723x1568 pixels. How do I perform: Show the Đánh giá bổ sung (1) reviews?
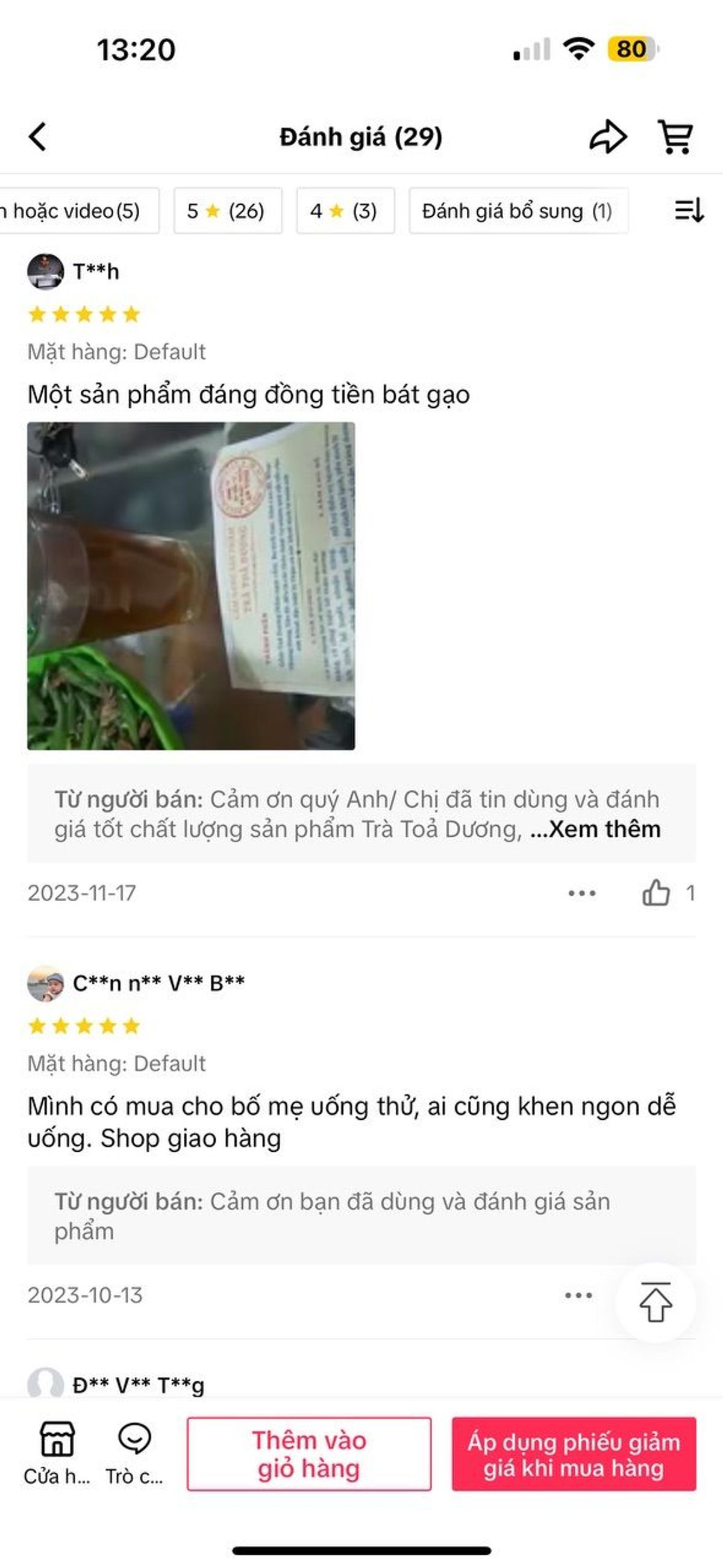[519, 211]
